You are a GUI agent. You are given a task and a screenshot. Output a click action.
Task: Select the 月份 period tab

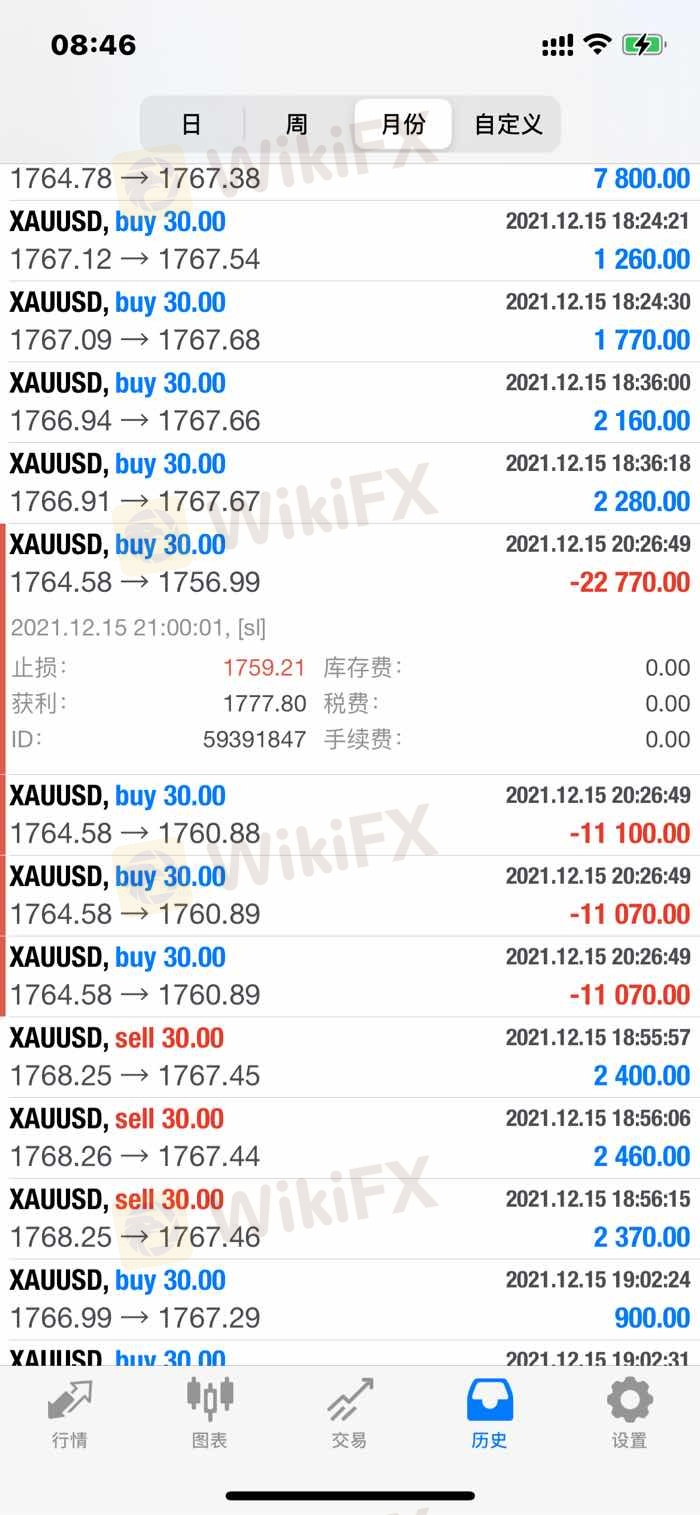(x=403, y=124)
